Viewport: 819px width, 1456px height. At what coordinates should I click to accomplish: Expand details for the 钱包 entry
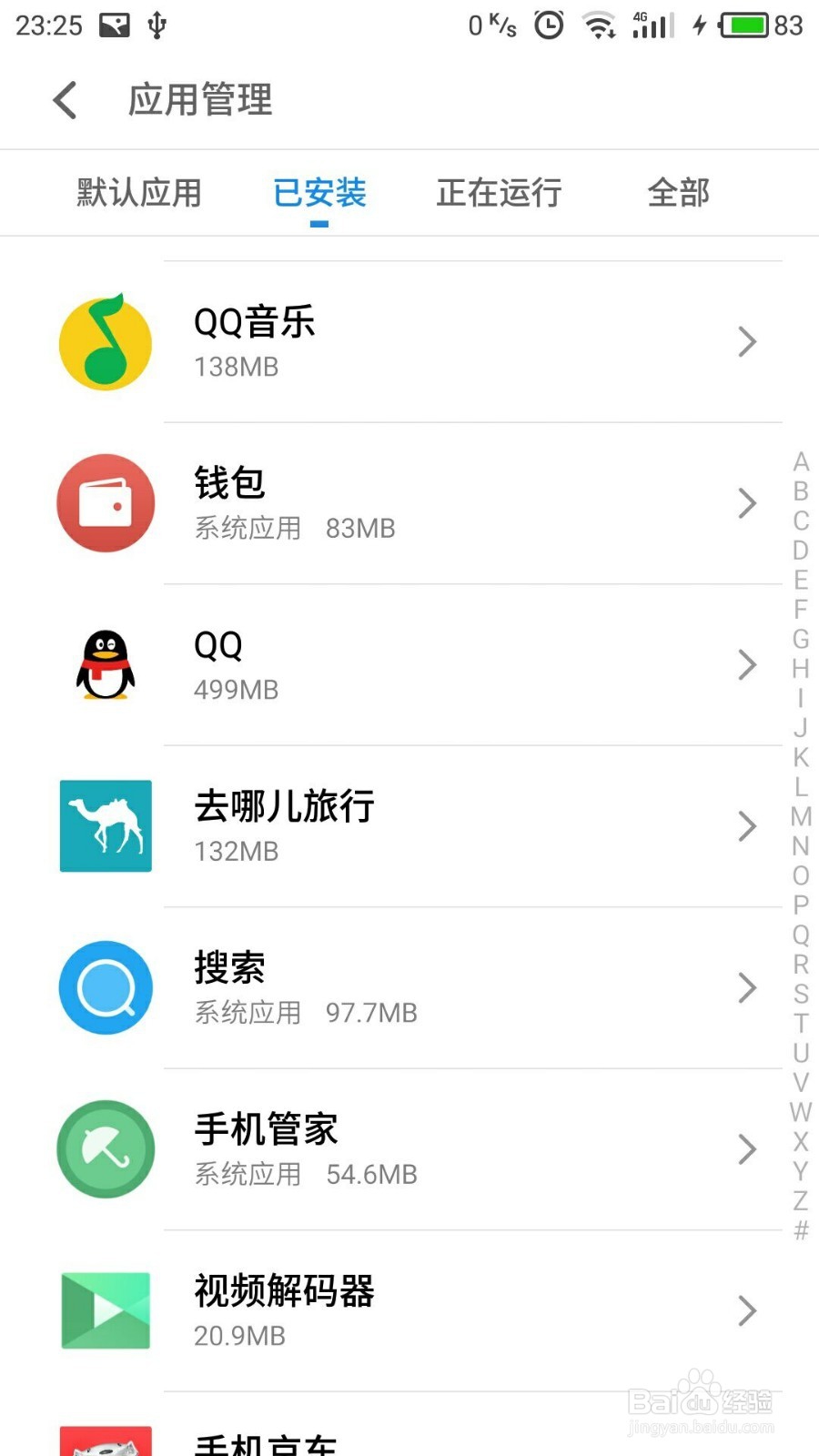pyautogui.click(x=748, y=503)
